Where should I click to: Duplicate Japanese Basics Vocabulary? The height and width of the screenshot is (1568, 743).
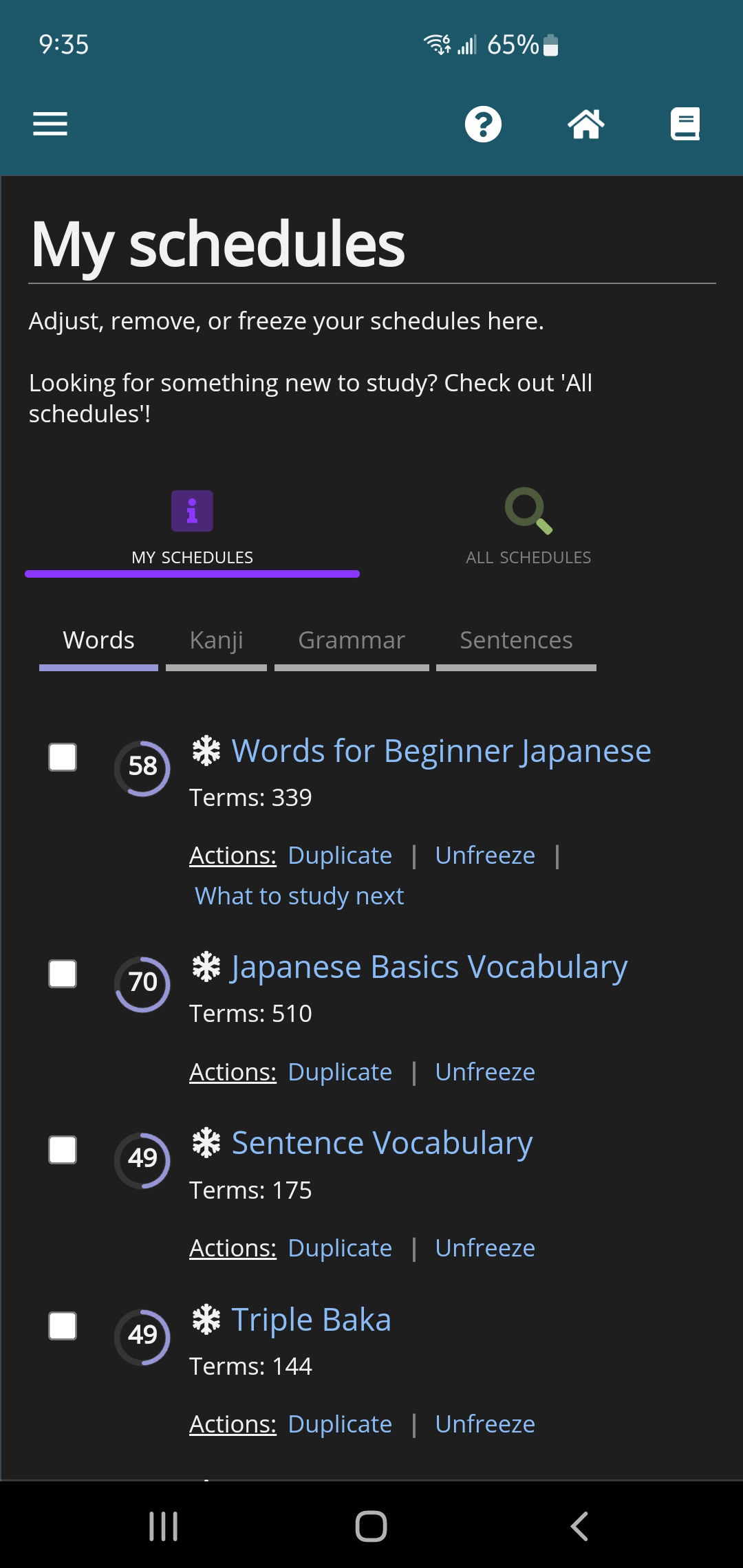tap(340, 1072)
